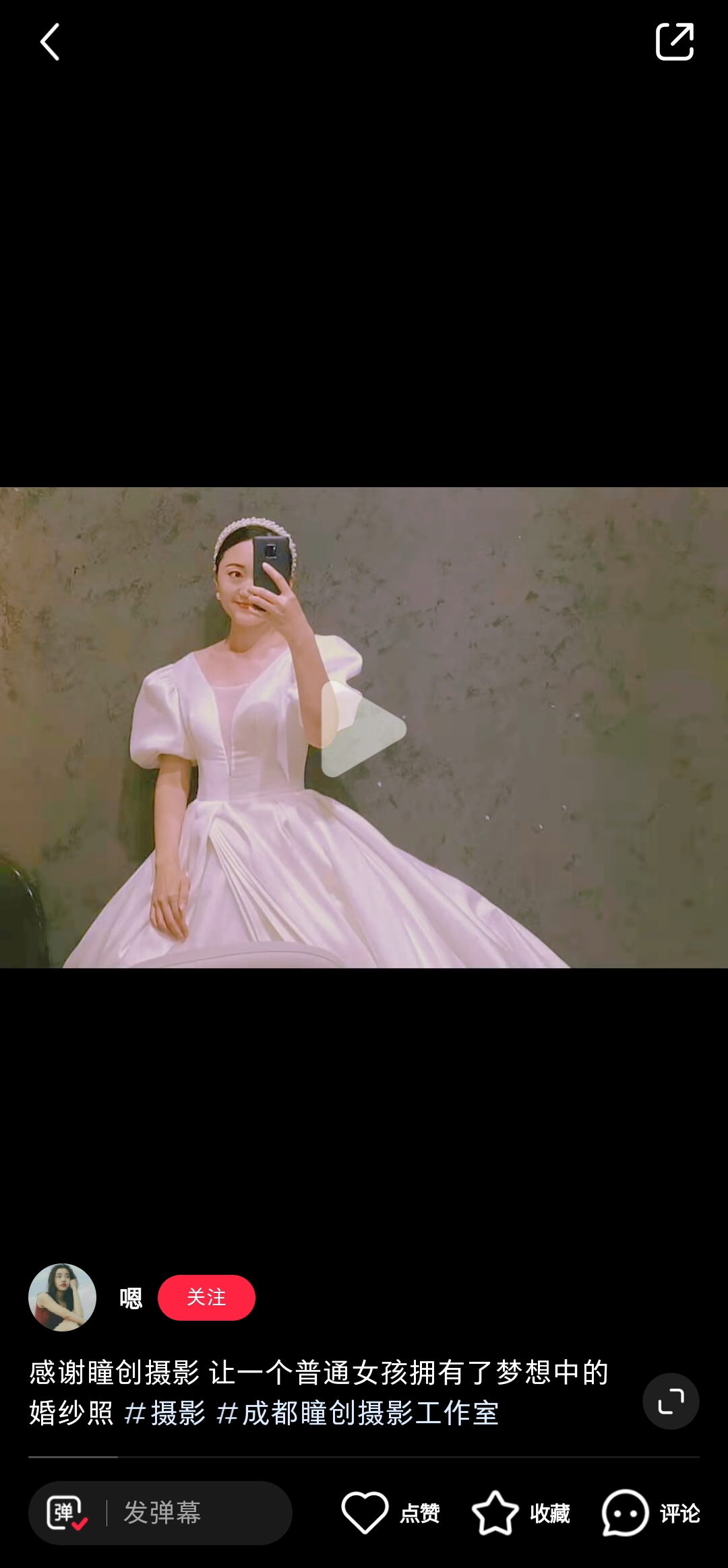The image size is (728, 1568).
Task: Open the #摄影 hashtag
Action: coord(166,1413)
